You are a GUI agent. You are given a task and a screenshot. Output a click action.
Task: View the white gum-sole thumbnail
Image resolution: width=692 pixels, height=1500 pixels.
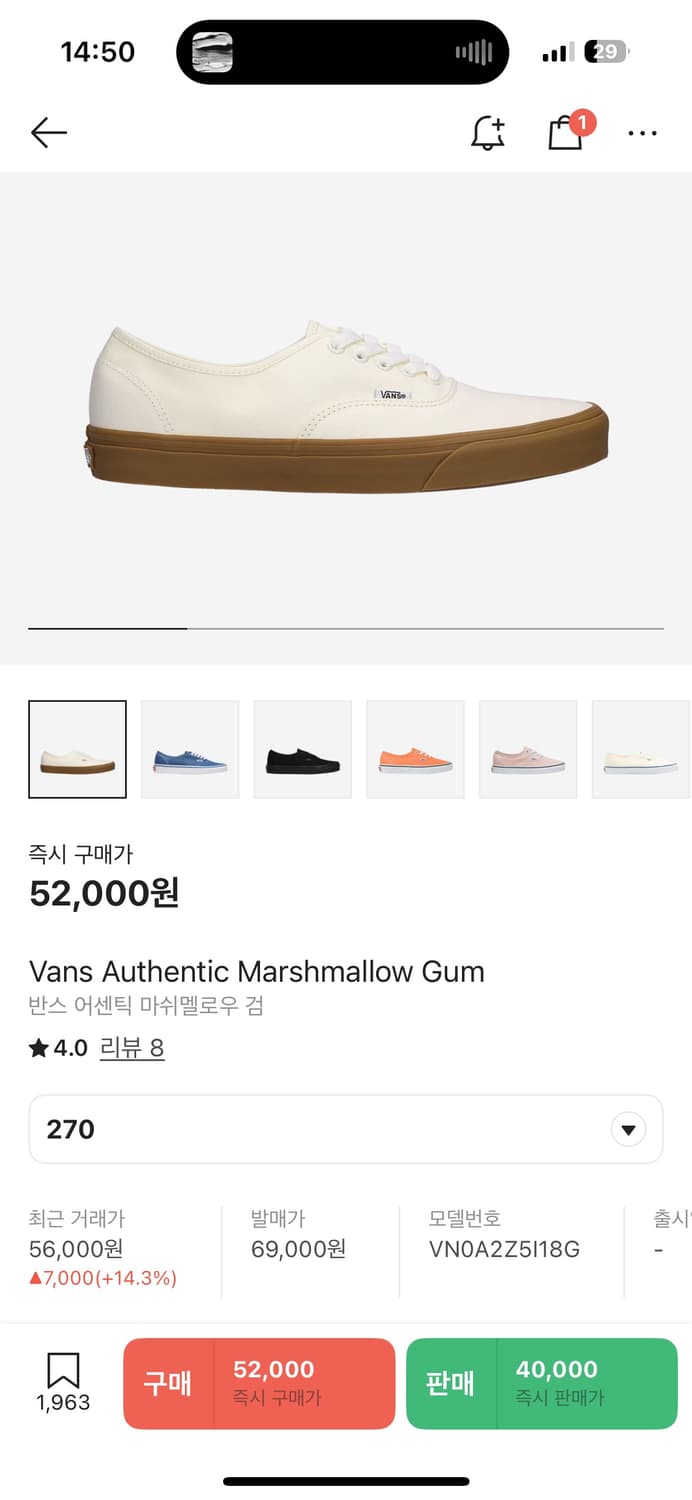coord(78,749)
